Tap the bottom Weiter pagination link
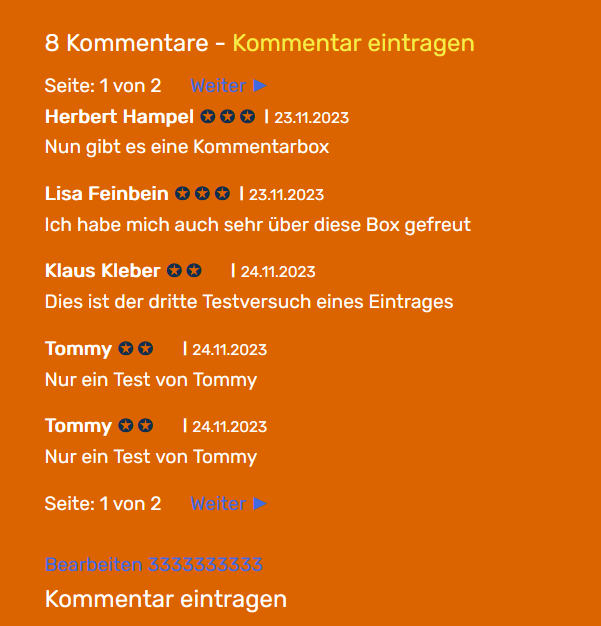This screenshot has height=626, width=601. point(228,503)
